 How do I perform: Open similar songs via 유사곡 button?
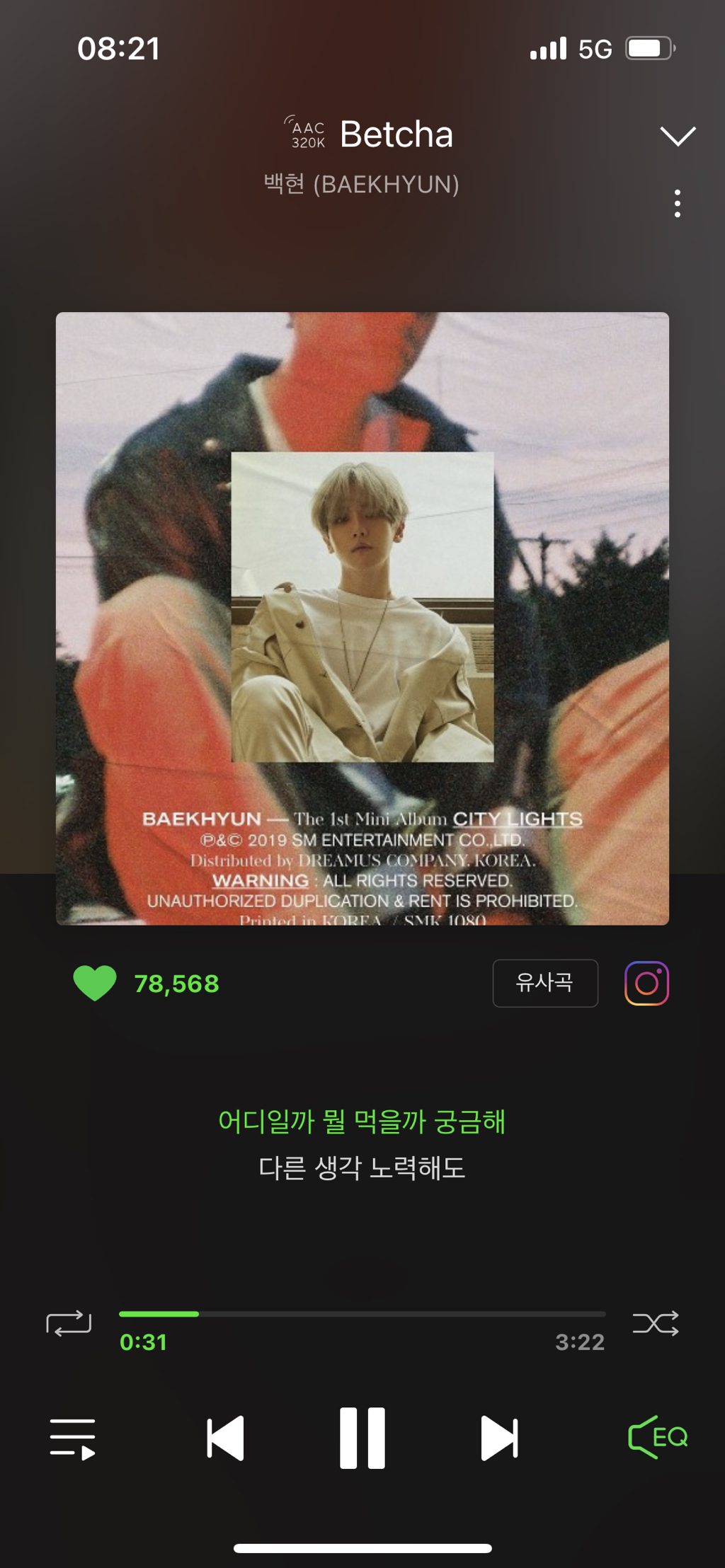[x=544, y=983]
